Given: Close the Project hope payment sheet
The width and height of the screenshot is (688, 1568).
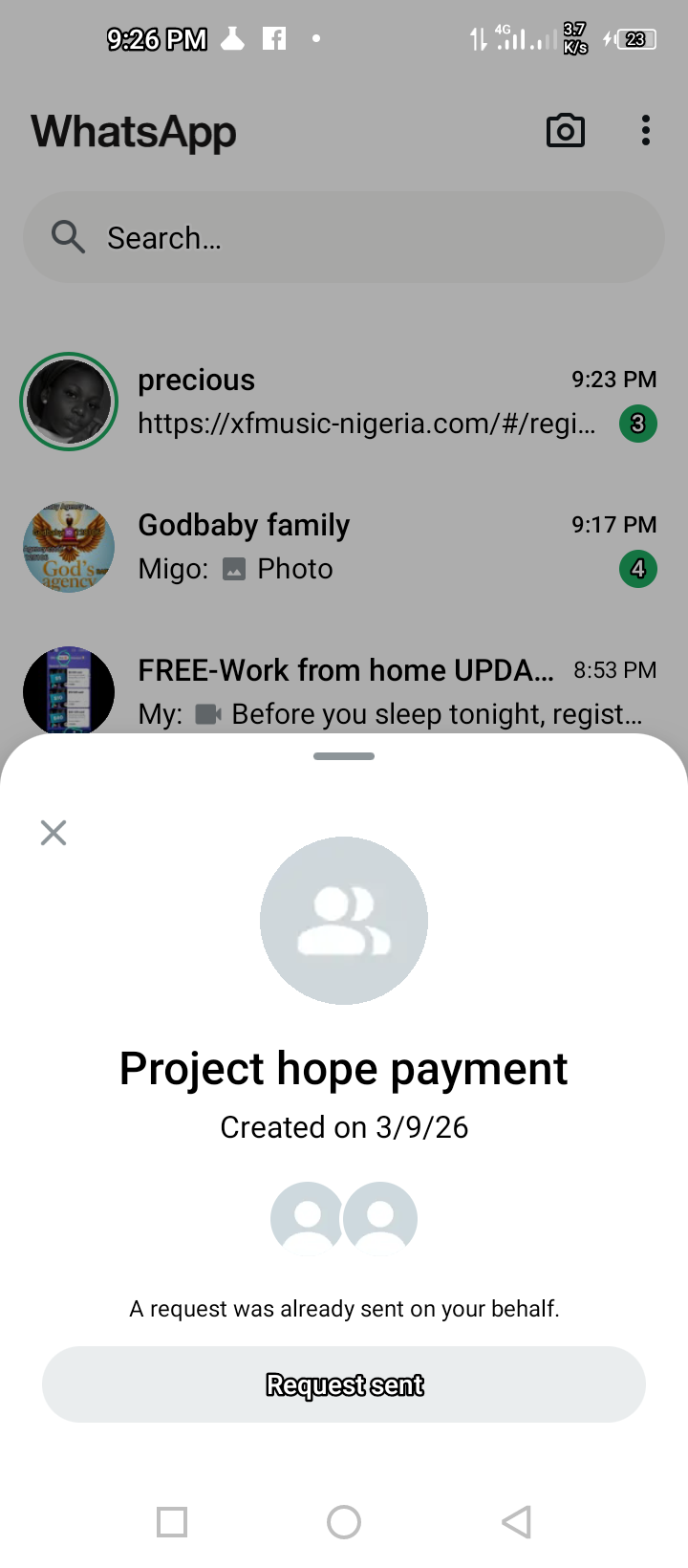Looking at the screenshot, I should [54, 833].
